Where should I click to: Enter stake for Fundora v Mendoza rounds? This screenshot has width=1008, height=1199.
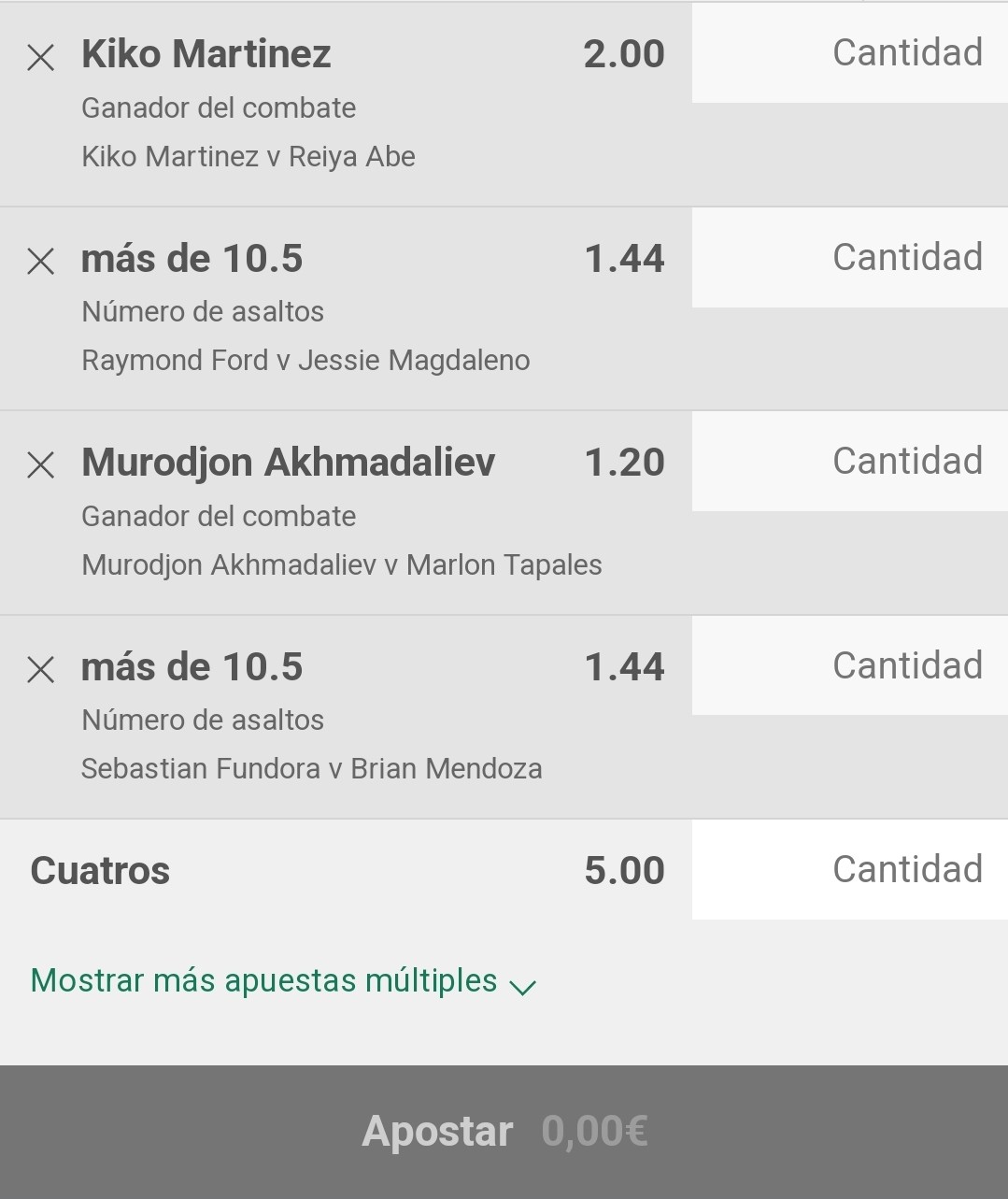tap(849, 666)
